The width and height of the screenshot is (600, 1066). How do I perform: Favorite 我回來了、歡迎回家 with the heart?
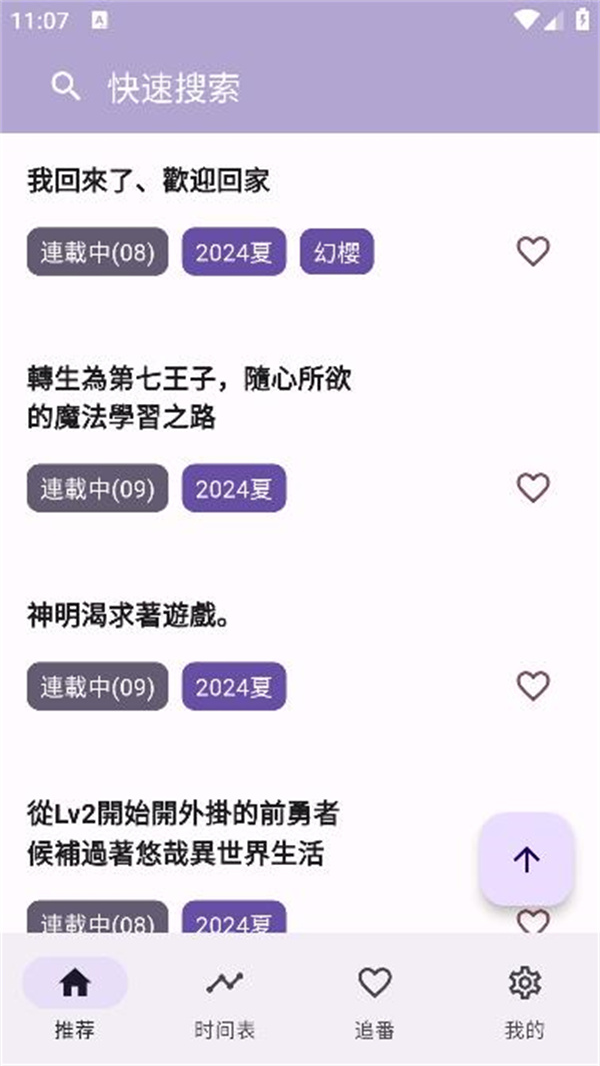(533, 251)
